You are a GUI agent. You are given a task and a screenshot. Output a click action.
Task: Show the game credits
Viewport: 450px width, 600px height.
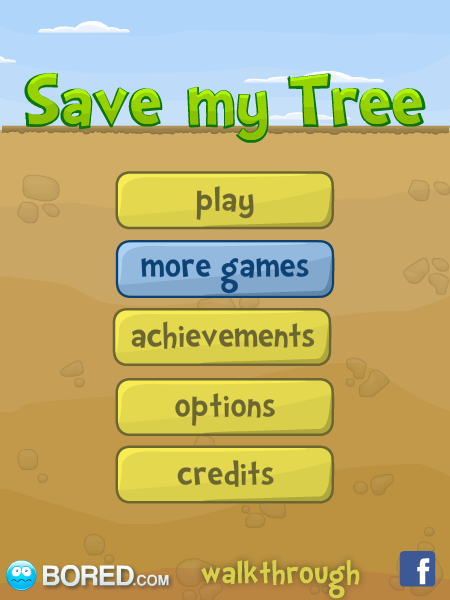click(225, 474)
